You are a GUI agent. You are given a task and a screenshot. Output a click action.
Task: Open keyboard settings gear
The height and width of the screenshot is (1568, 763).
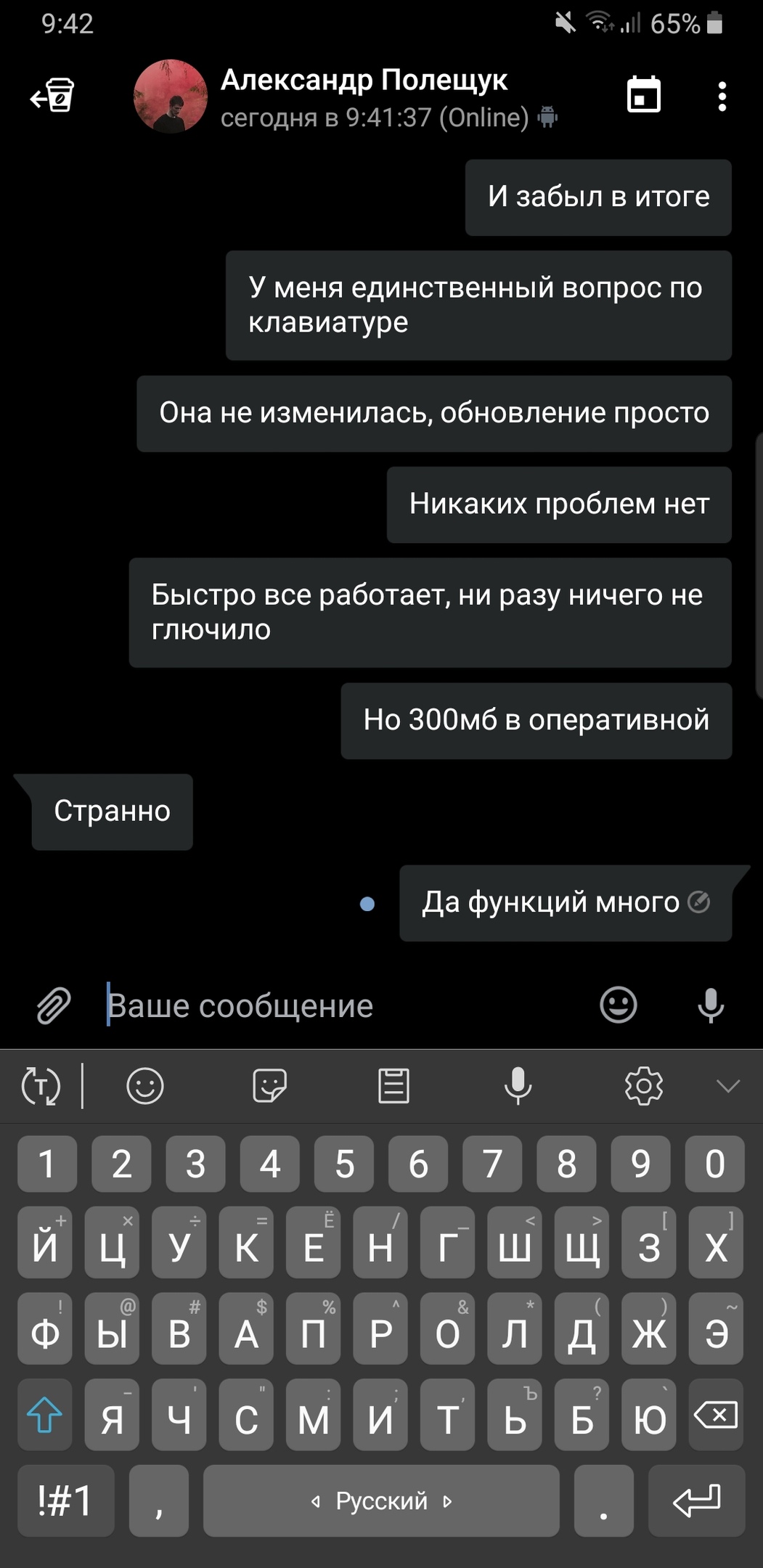(x=643, y=1086)
